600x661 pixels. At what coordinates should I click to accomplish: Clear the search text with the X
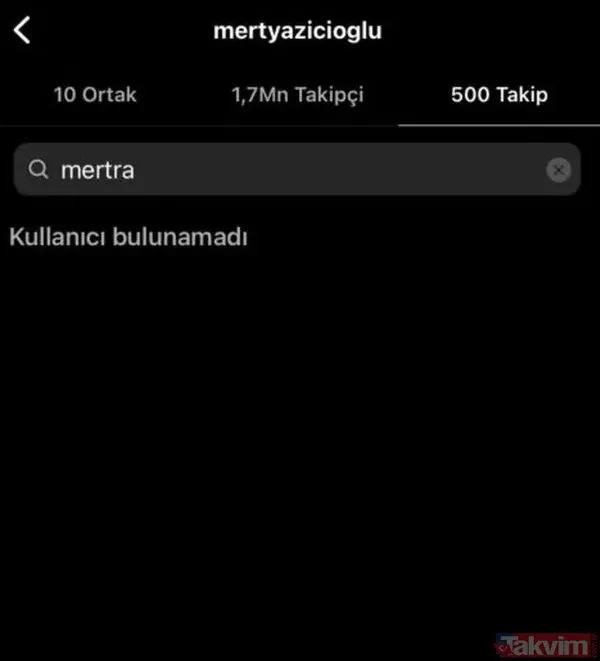[559, 170]
